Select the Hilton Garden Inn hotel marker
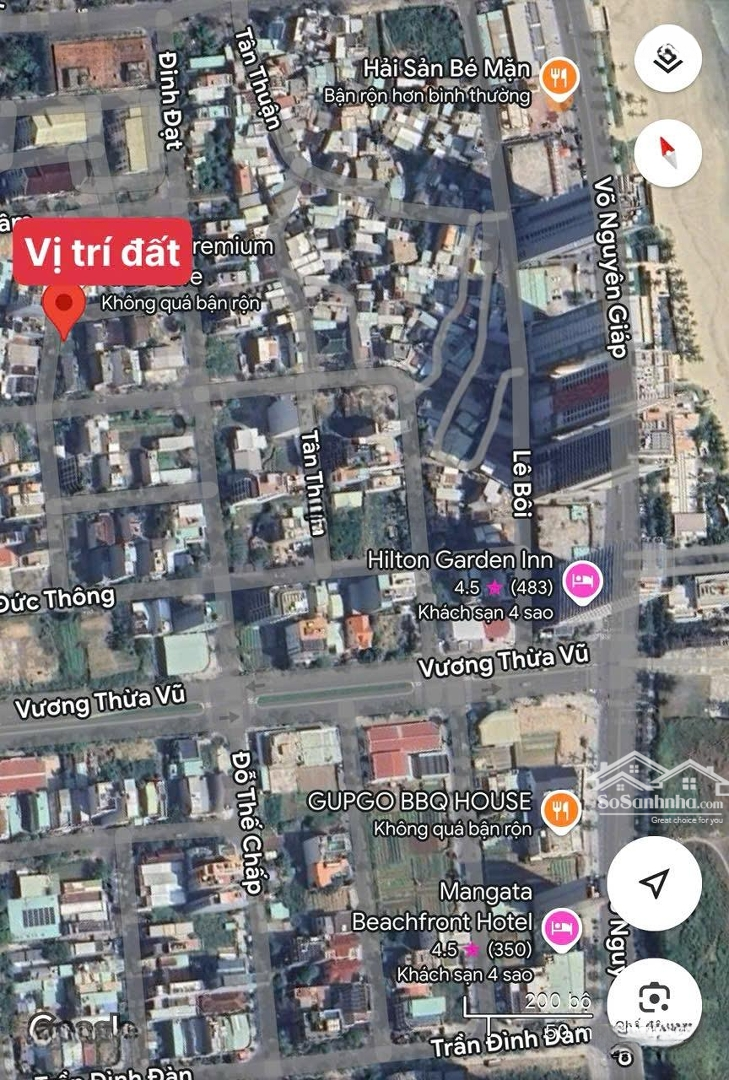Screen dimensions: 729x1080 point(581,582)
